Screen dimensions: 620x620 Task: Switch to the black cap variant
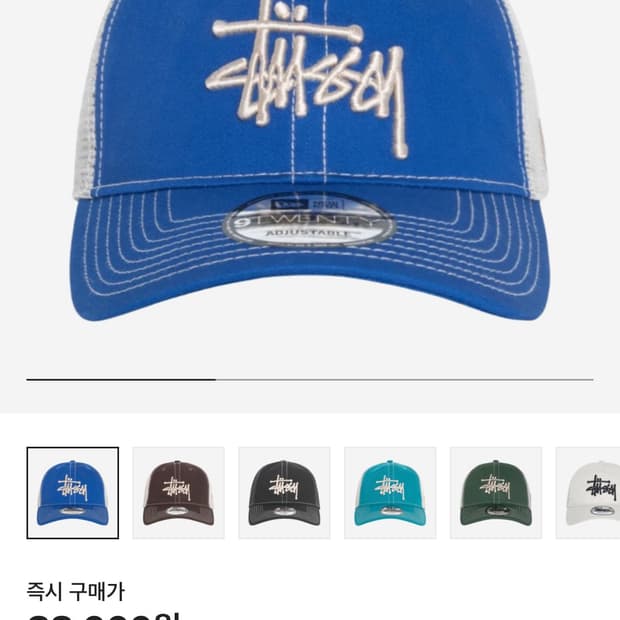coord(284,493)
